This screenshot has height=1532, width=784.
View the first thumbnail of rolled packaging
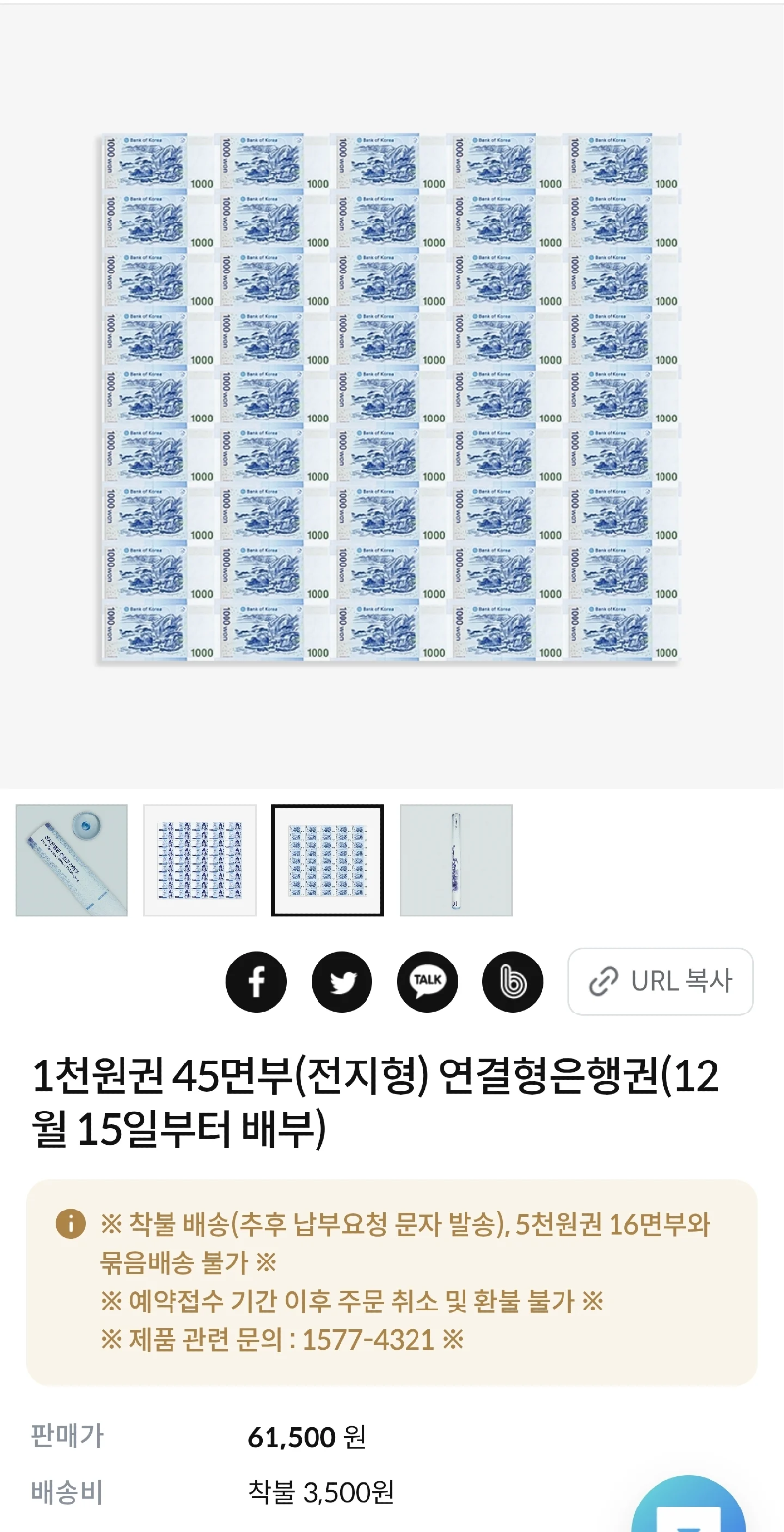click(72, 861)
